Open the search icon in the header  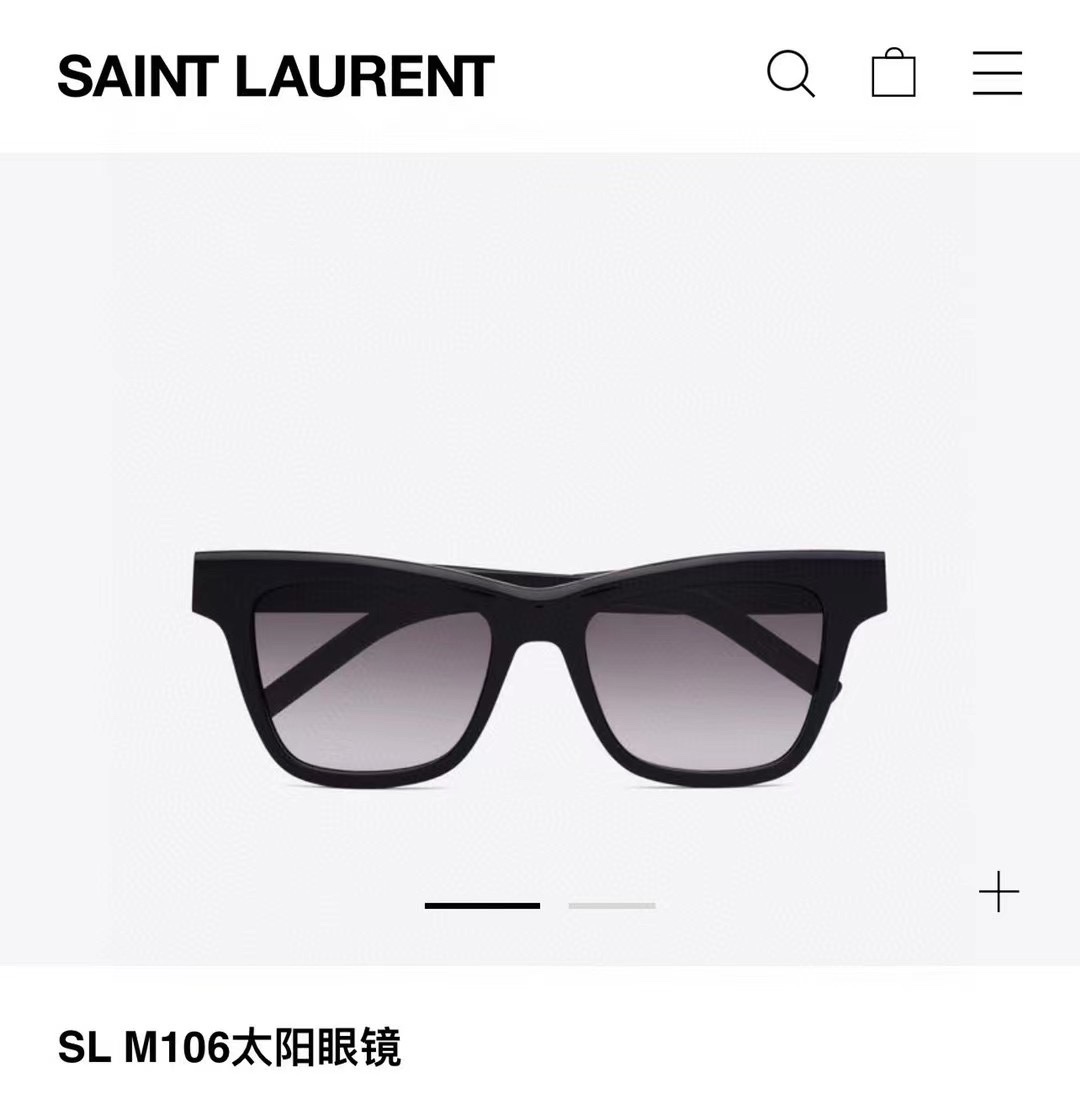[790, 73]
